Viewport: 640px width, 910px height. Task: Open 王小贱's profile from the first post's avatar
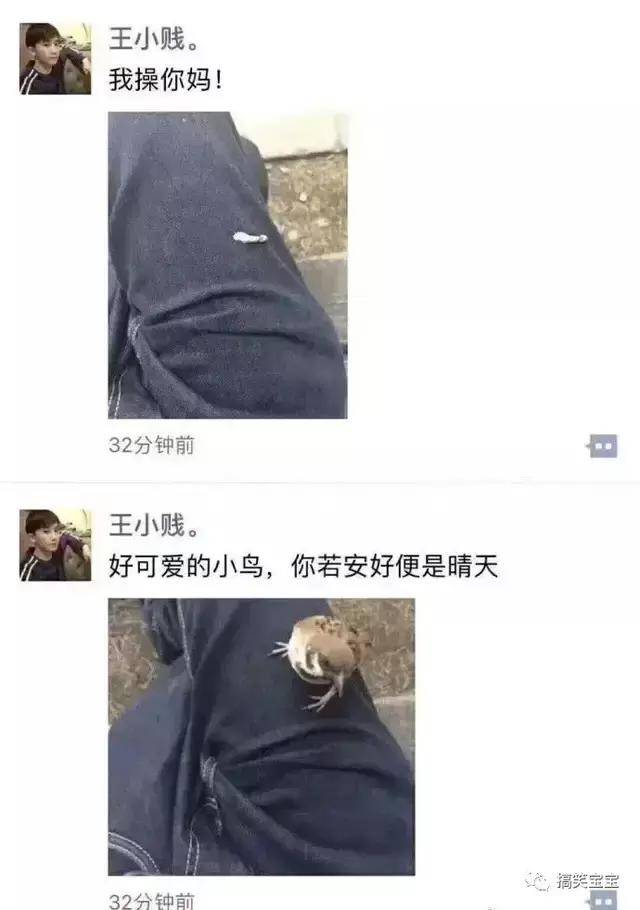pos(55,59)
